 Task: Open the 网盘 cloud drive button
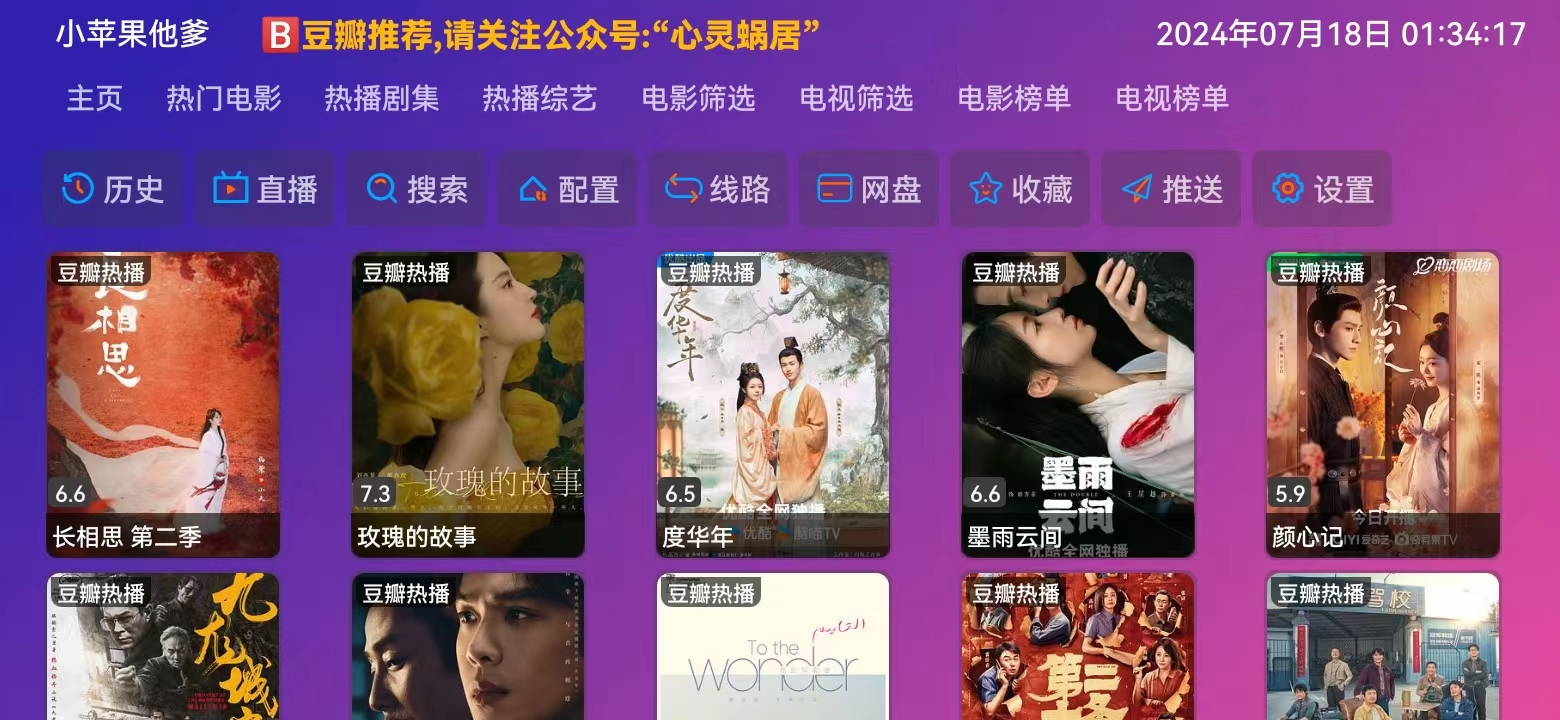(x=869, y=189)
